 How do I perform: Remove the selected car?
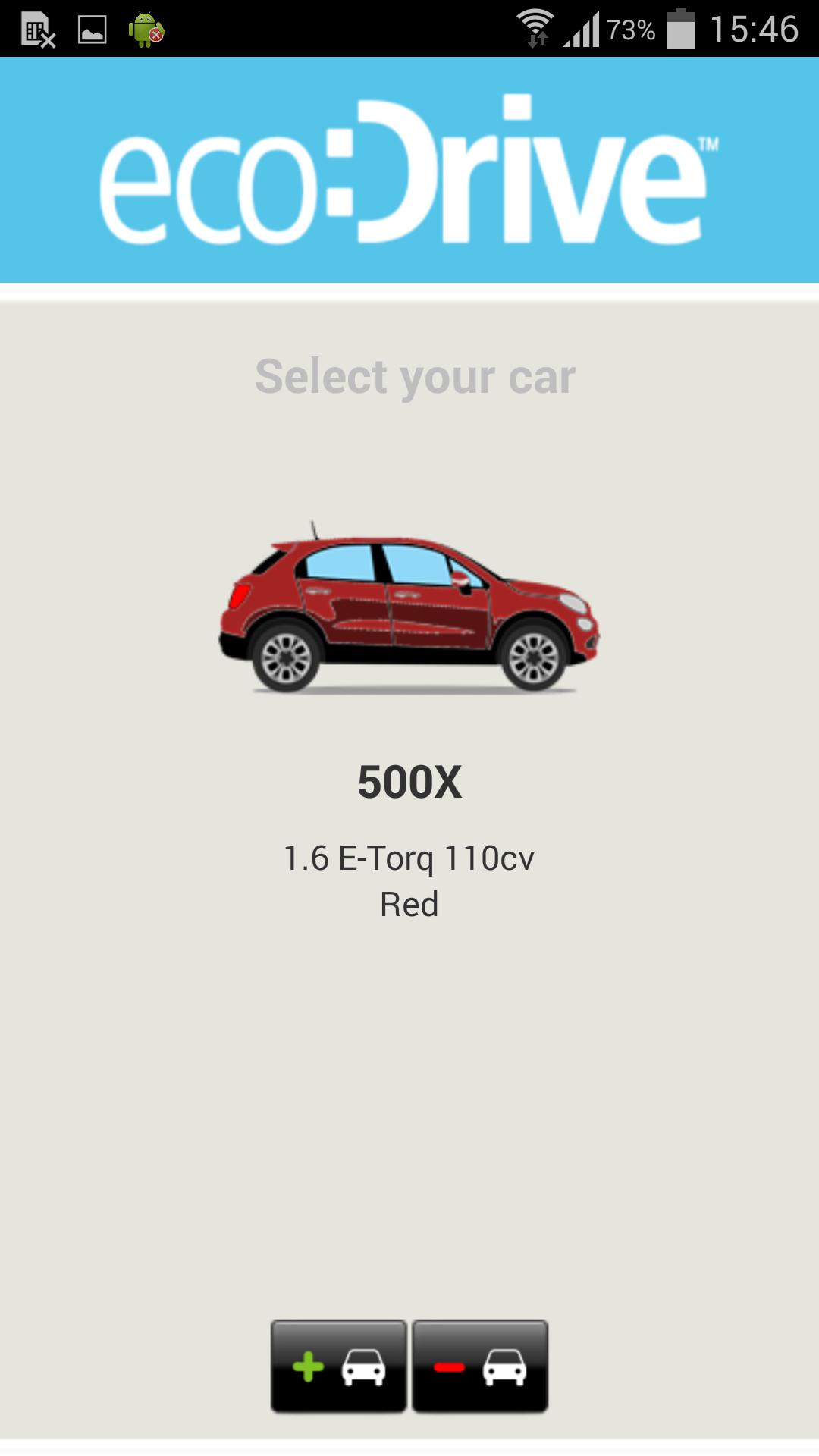pyautogui.click(x=479, y=1366)
